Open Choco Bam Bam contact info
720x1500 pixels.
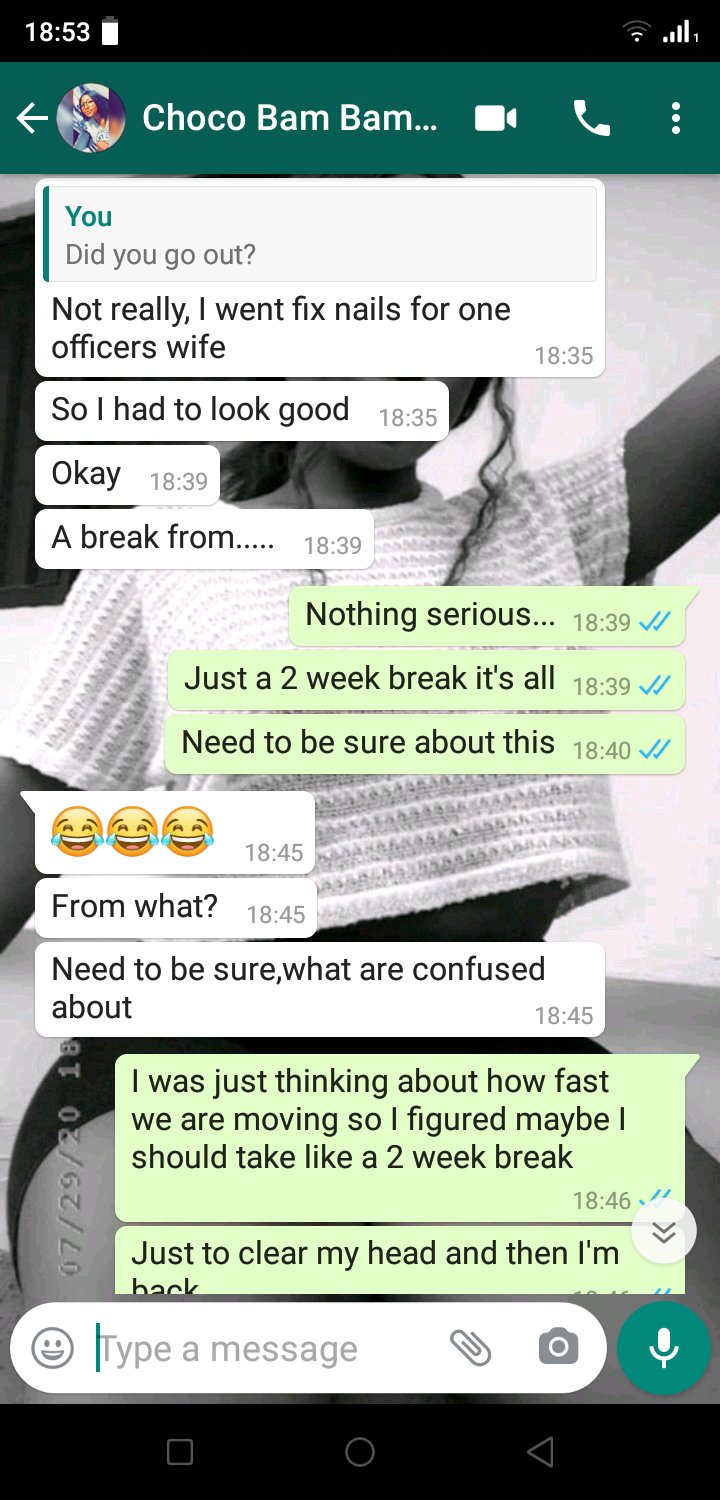tap(289, 118)
